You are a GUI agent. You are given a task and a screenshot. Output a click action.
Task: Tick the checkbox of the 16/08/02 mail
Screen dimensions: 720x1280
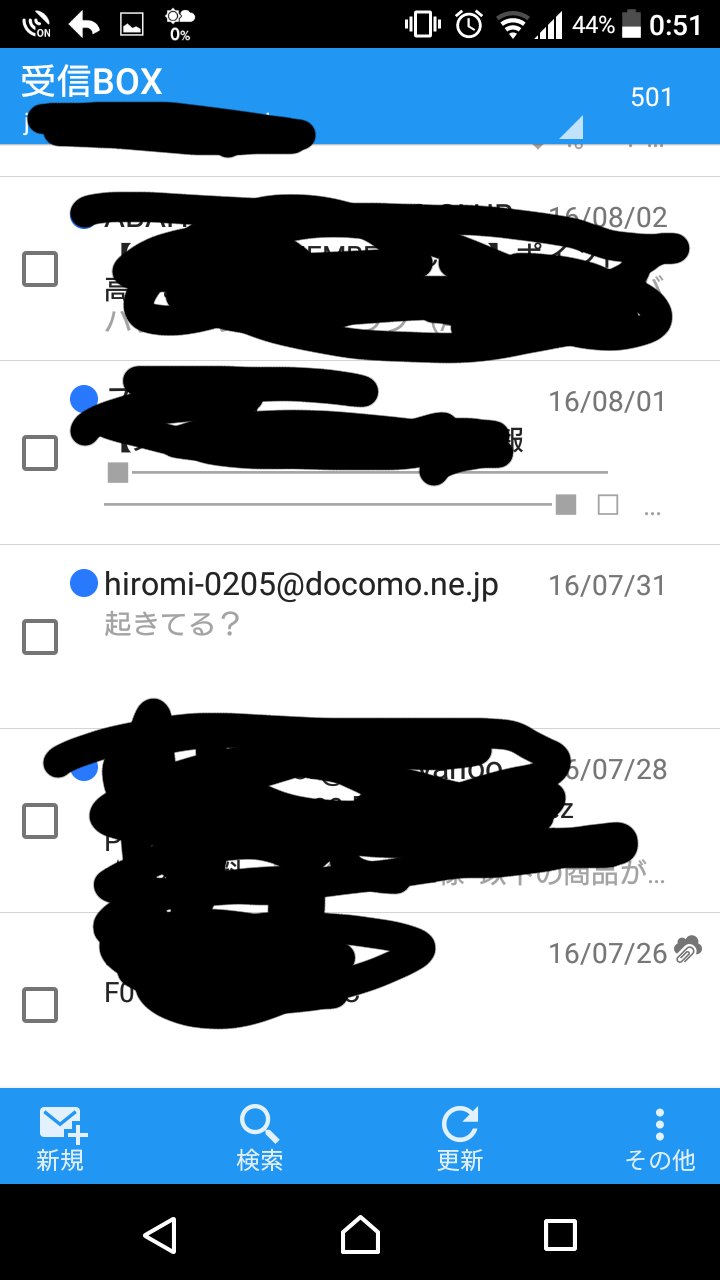[x=40, y=268]
